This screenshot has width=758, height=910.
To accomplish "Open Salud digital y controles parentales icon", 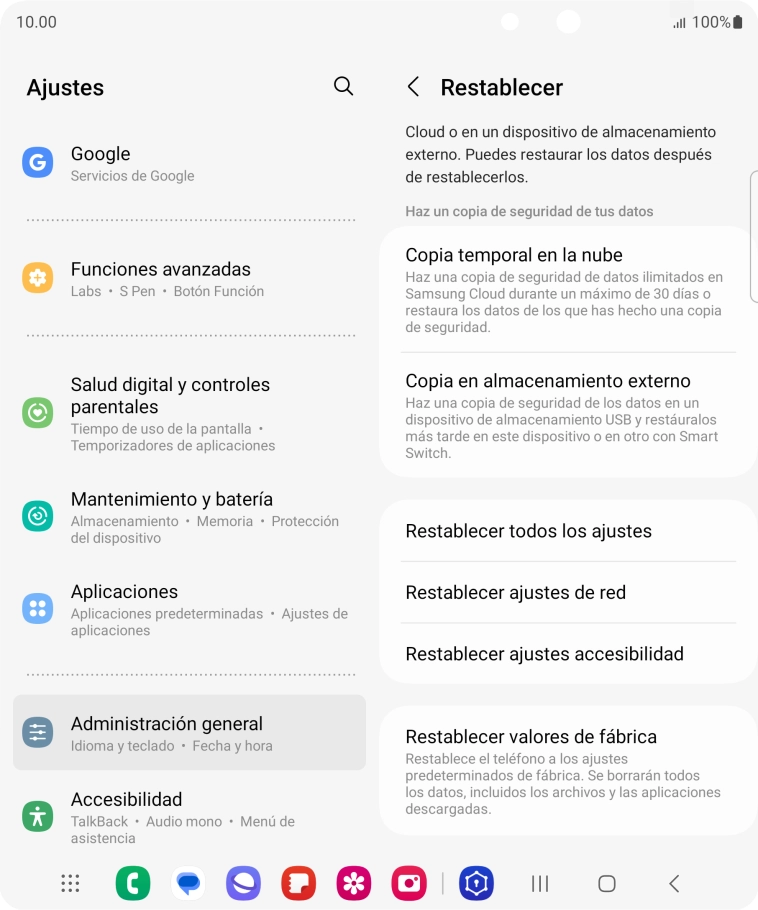I will pyautogui.click(x=37, y=413).
